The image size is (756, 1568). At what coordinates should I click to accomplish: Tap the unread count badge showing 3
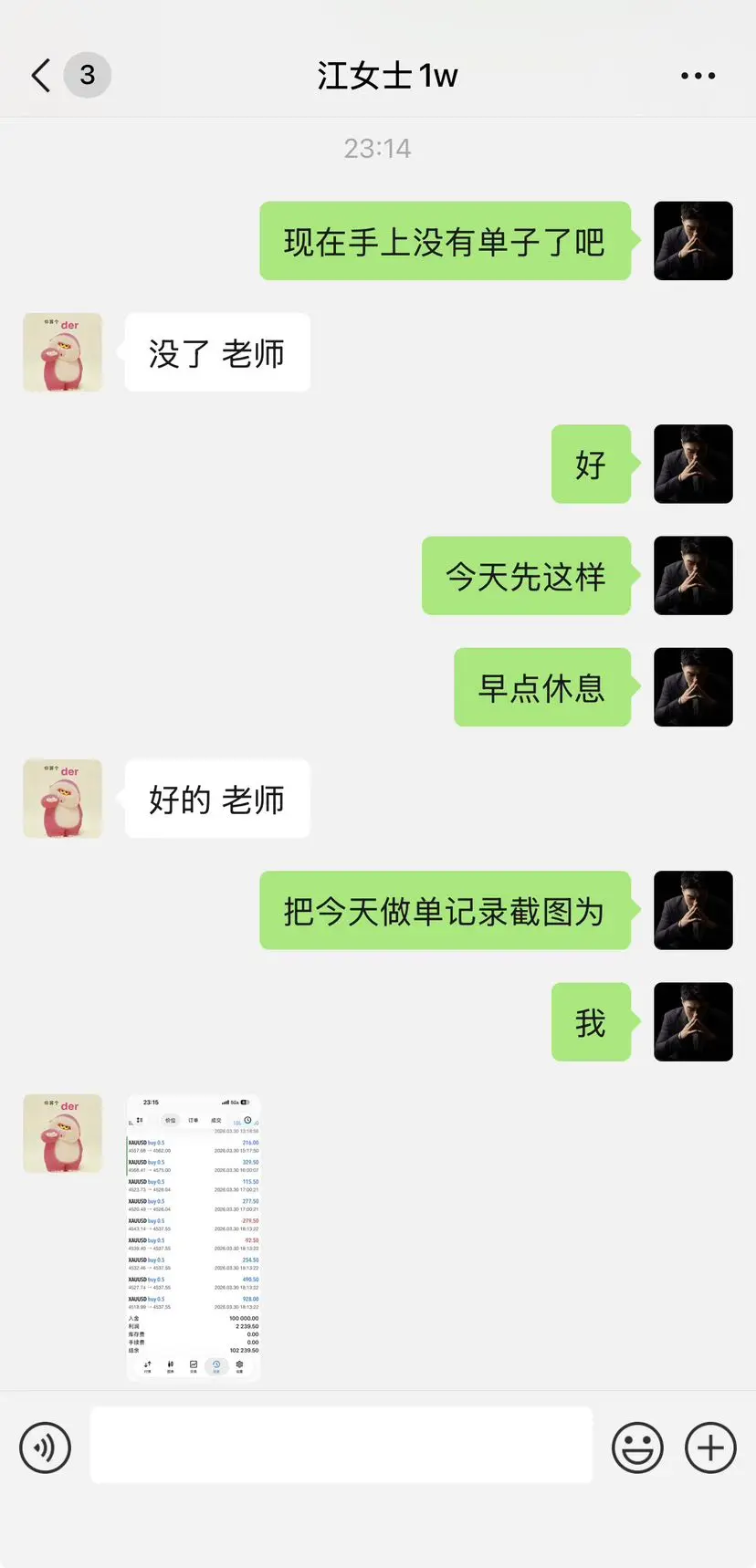(x=88, y=76)
